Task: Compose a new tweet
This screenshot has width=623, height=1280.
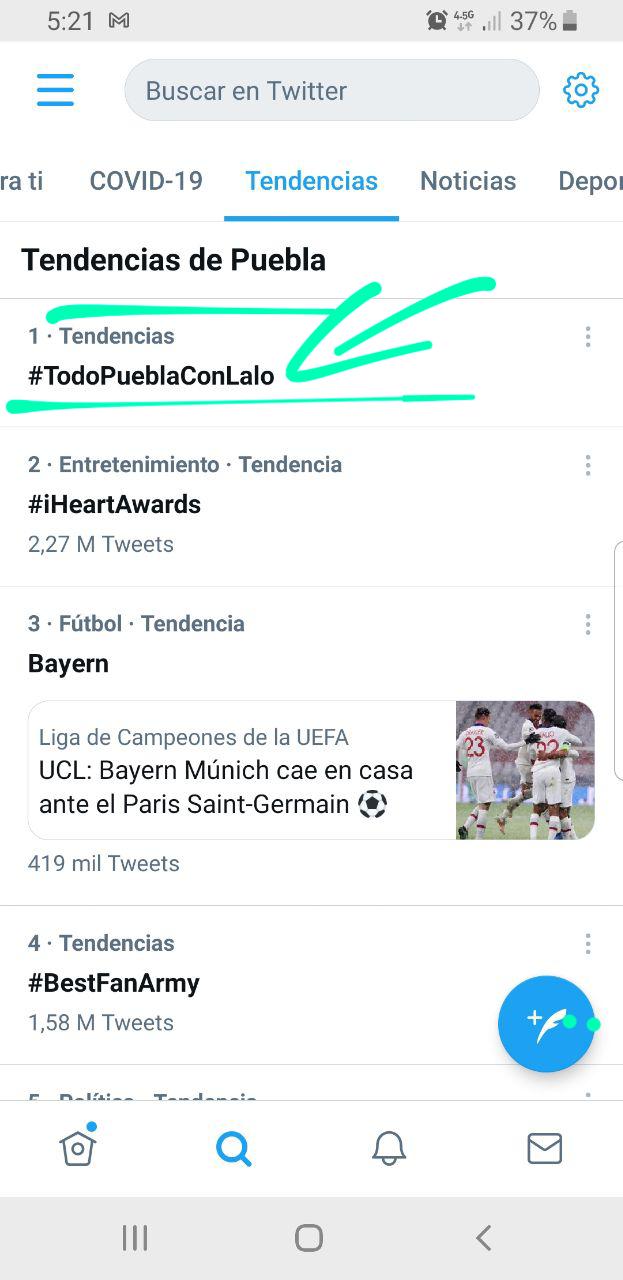Action: coord(546,1024)
